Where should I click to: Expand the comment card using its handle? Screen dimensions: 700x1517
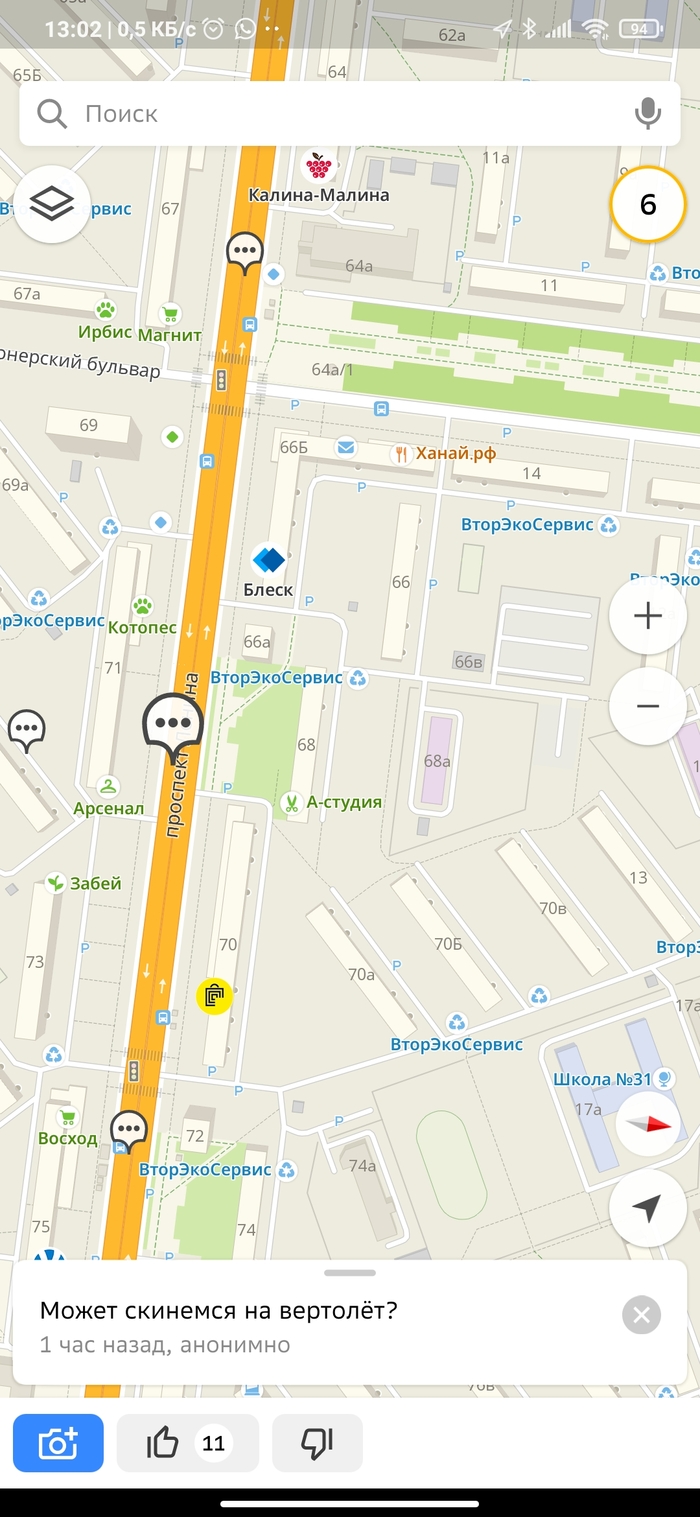click(350, 1273)
